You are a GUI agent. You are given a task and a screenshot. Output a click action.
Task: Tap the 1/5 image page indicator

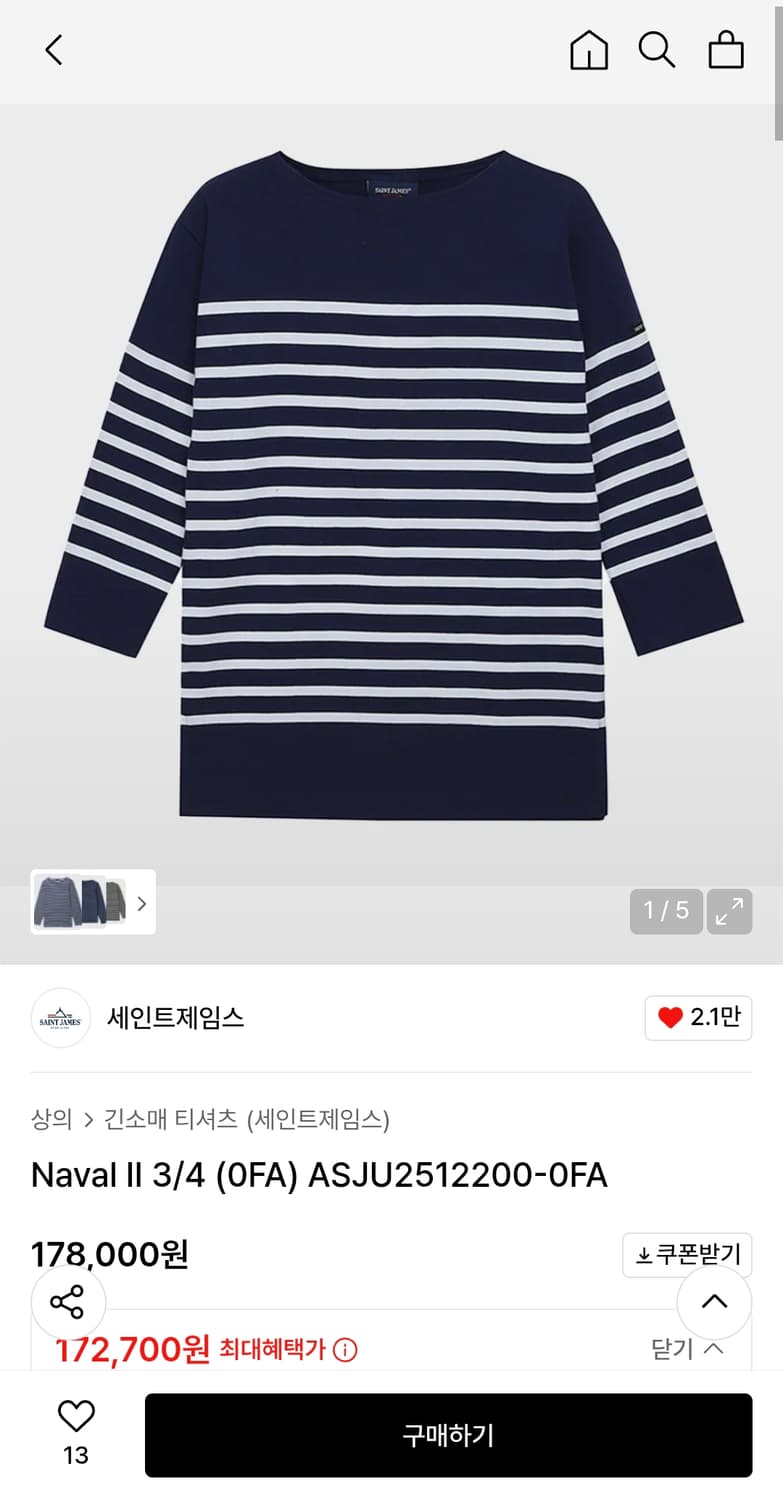pos(664,911)
